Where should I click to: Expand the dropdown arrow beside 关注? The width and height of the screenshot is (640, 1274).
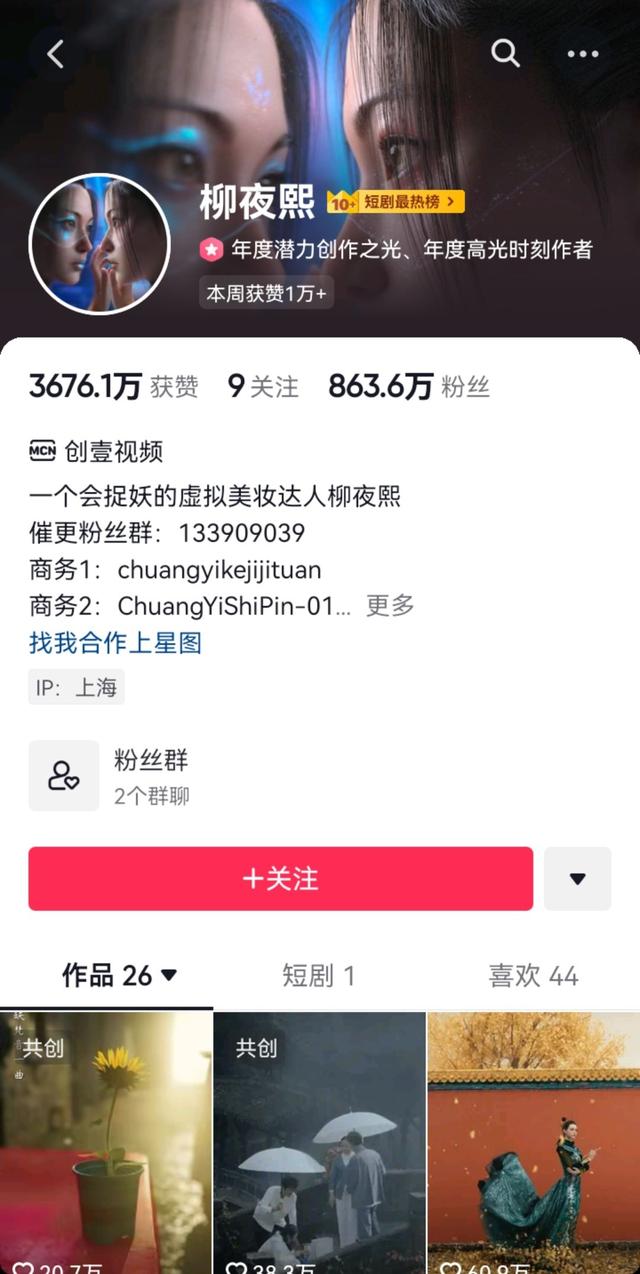pyautogui.click(x=577, y=878)
